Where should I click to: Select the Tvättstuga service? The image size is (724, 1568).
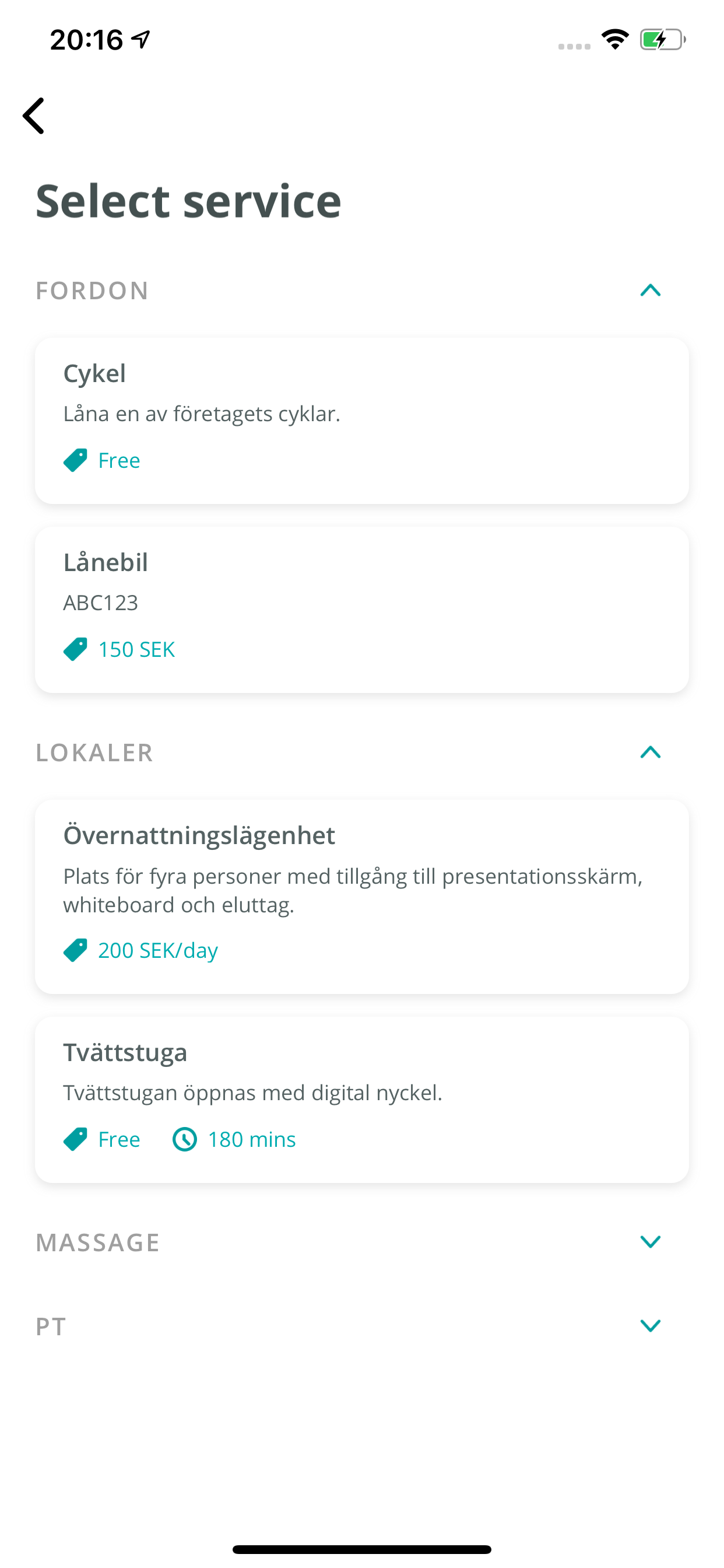361,1095
